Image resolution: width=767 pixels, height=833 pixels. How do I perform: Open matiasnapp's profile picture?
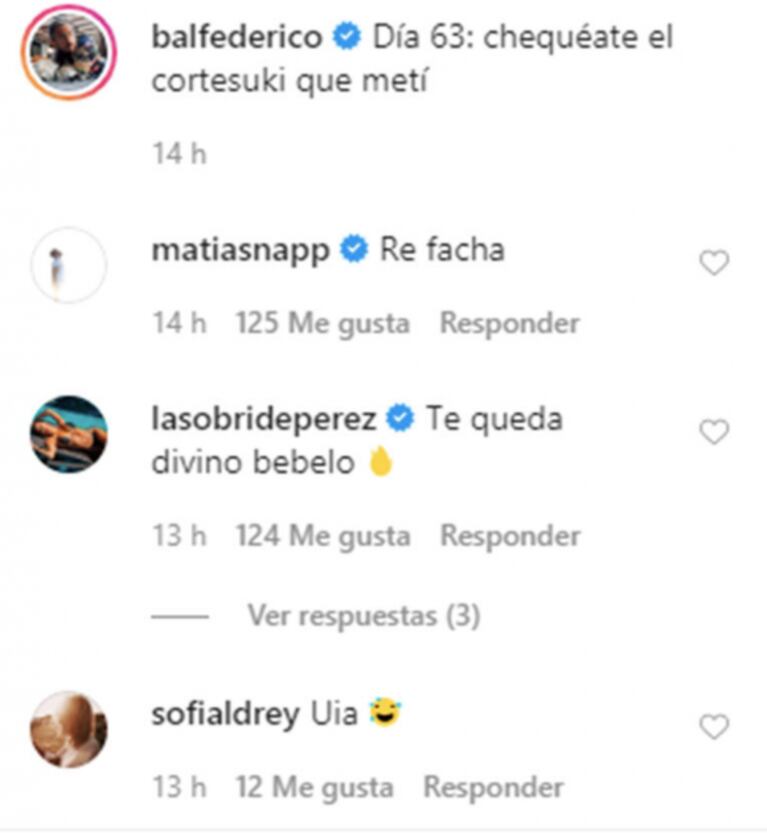pos(69,265)
